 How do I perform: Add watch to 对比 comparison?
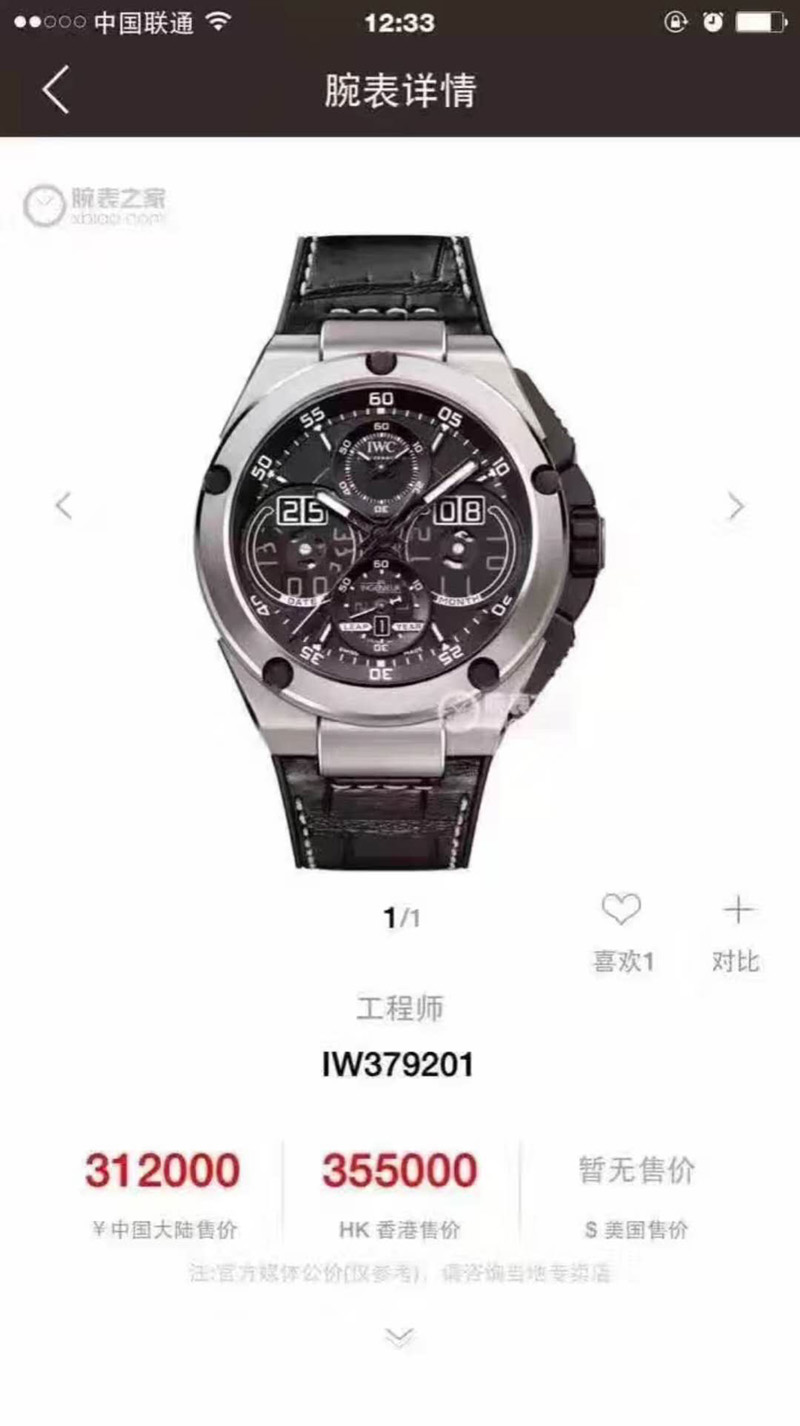click(x=737, y=911)
